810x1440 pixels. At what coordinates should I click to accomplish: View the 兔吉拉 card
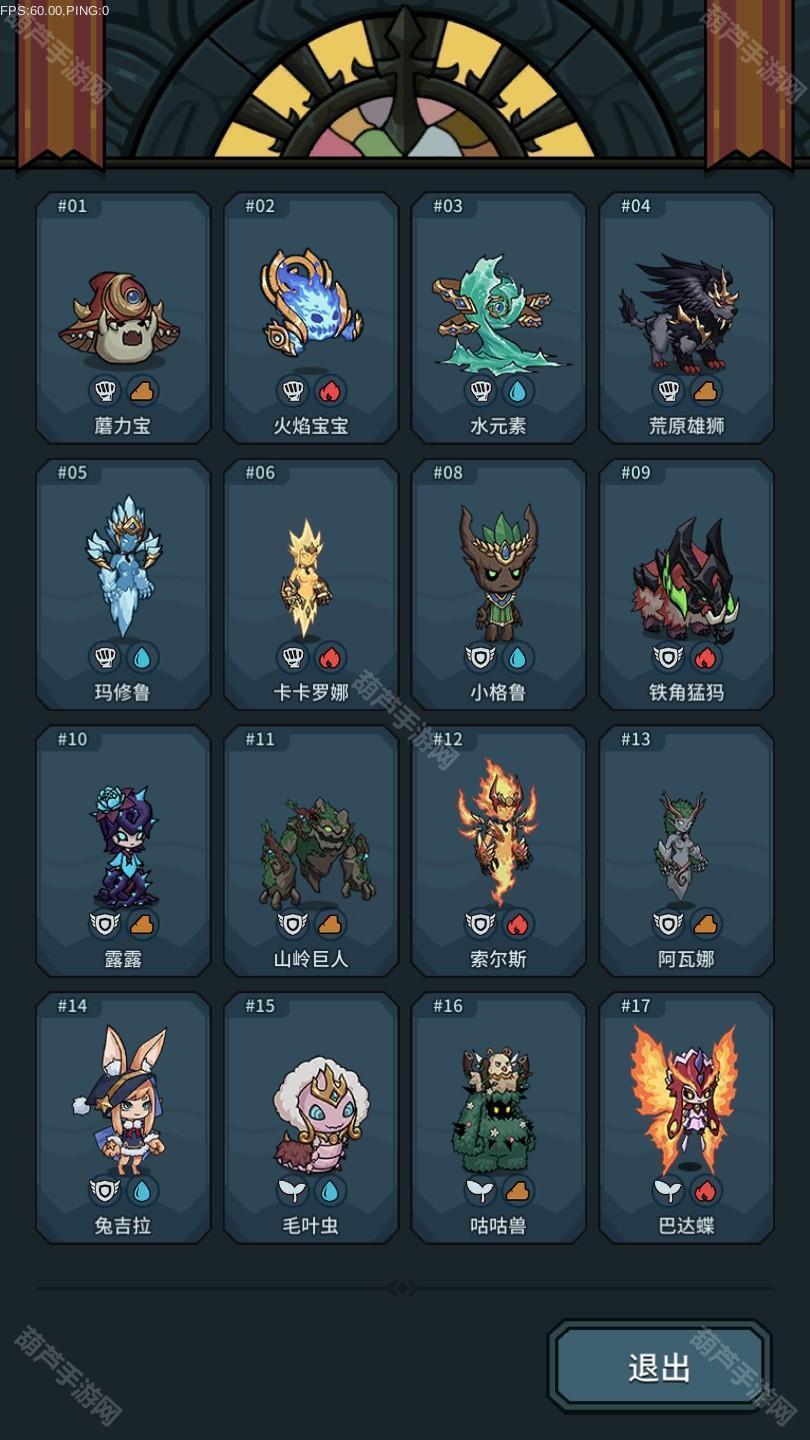tap(123, 1118)
